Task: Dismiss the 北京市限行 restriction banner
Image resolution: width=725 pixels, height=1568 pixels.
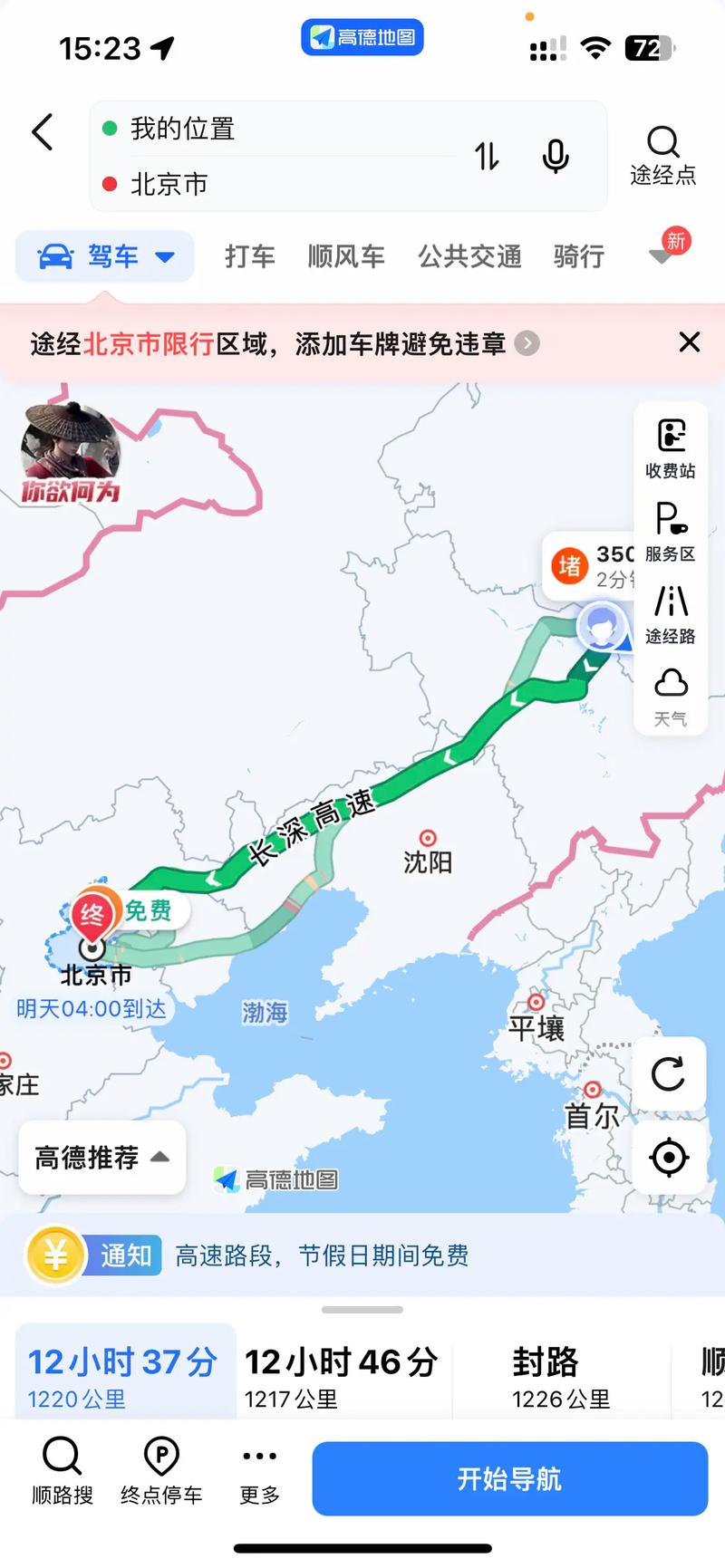Action: click(x=690, y=342)
